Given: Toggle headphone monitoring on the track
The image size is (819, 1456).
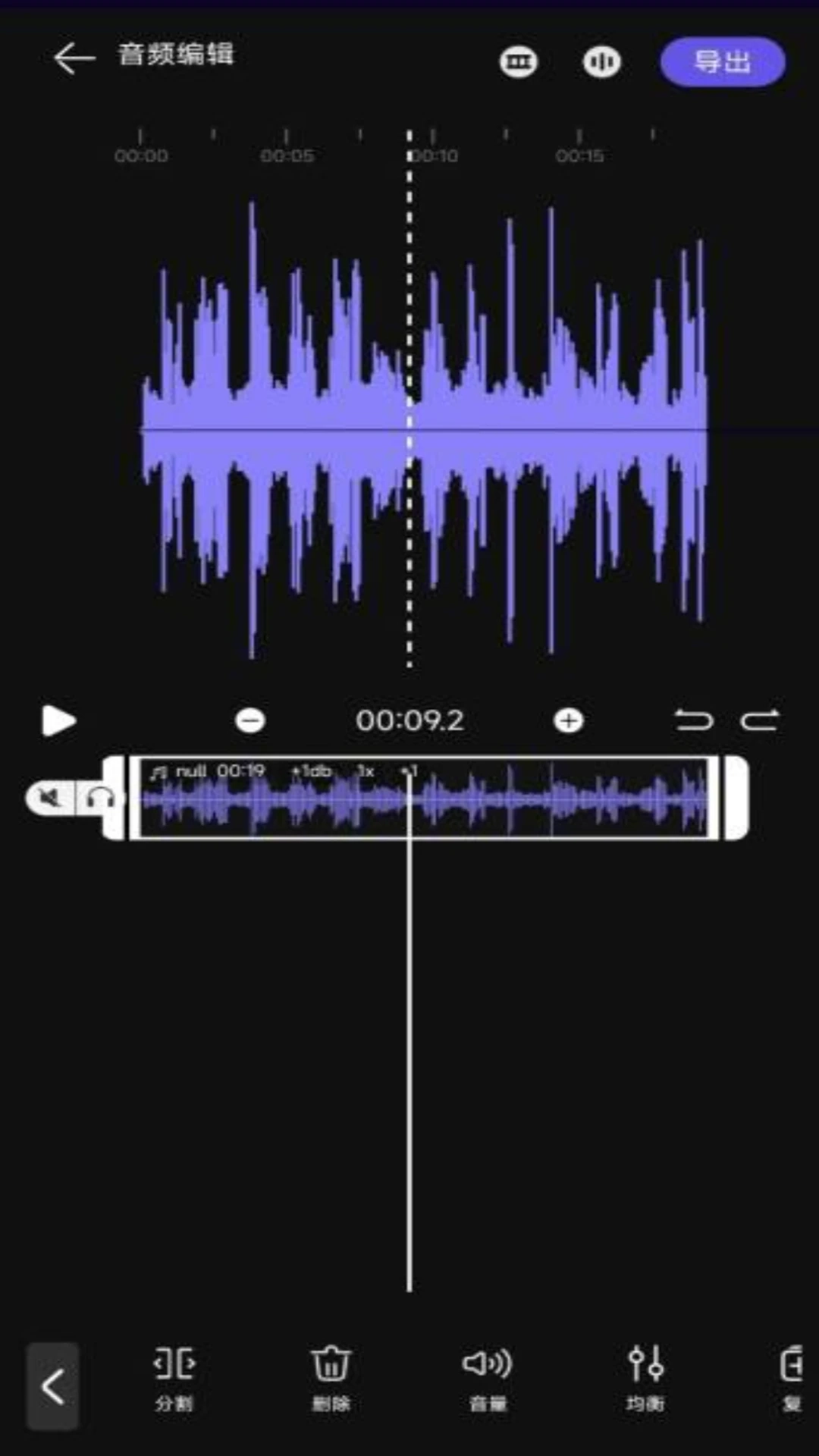Looking at the screenshot, I should [100, 797].
